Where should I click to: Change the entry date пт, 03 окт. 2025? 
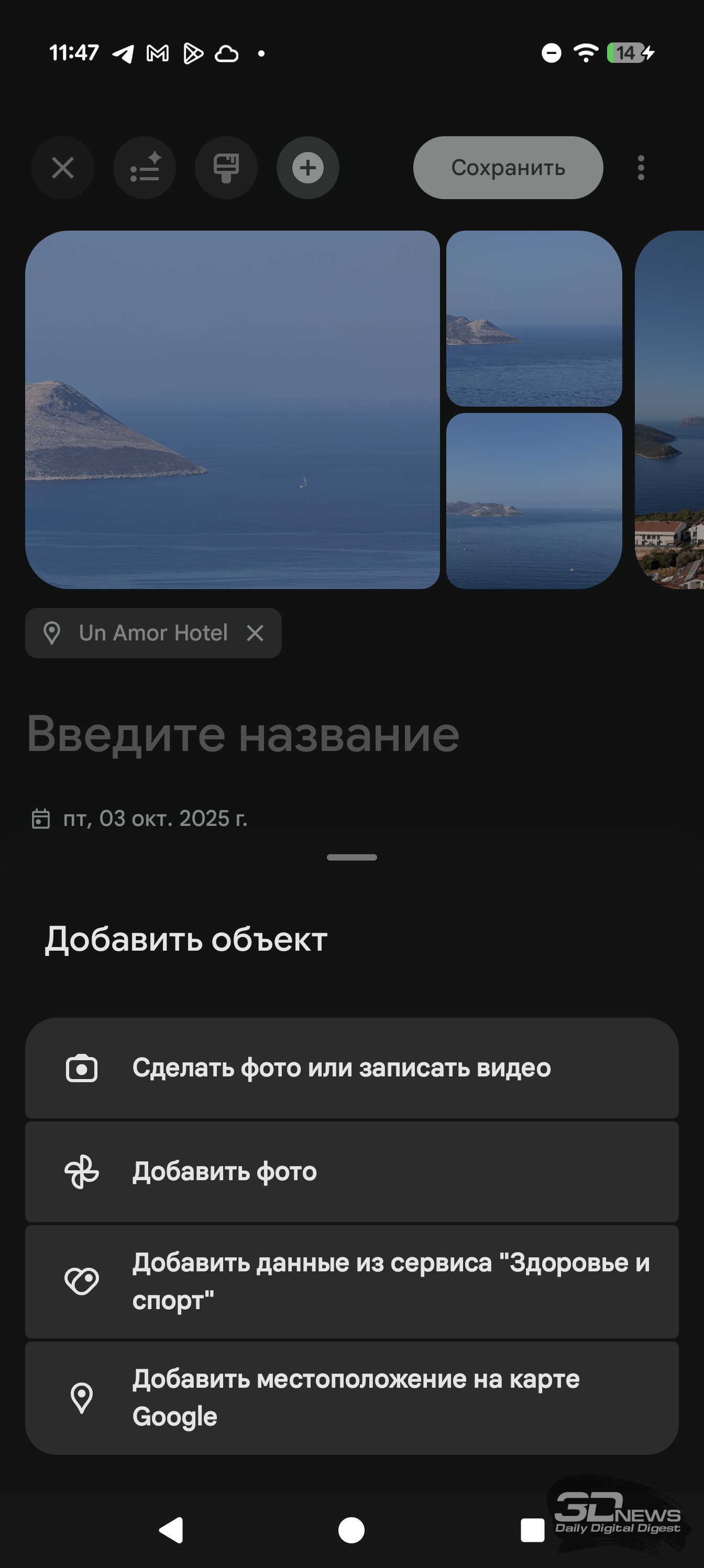pos(155,819)
